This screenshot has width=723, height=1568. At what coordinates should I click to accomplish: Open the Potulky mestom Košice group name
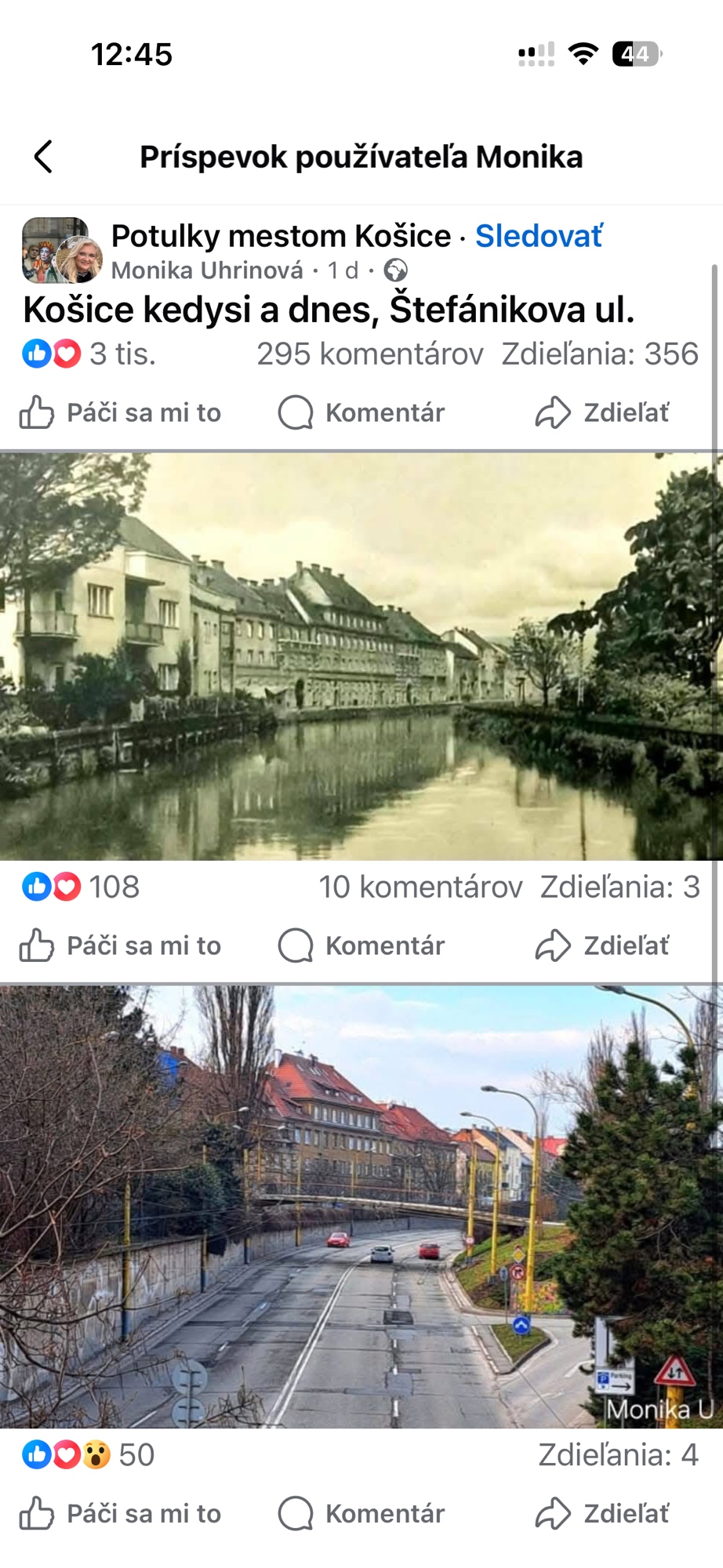point(281,235)
